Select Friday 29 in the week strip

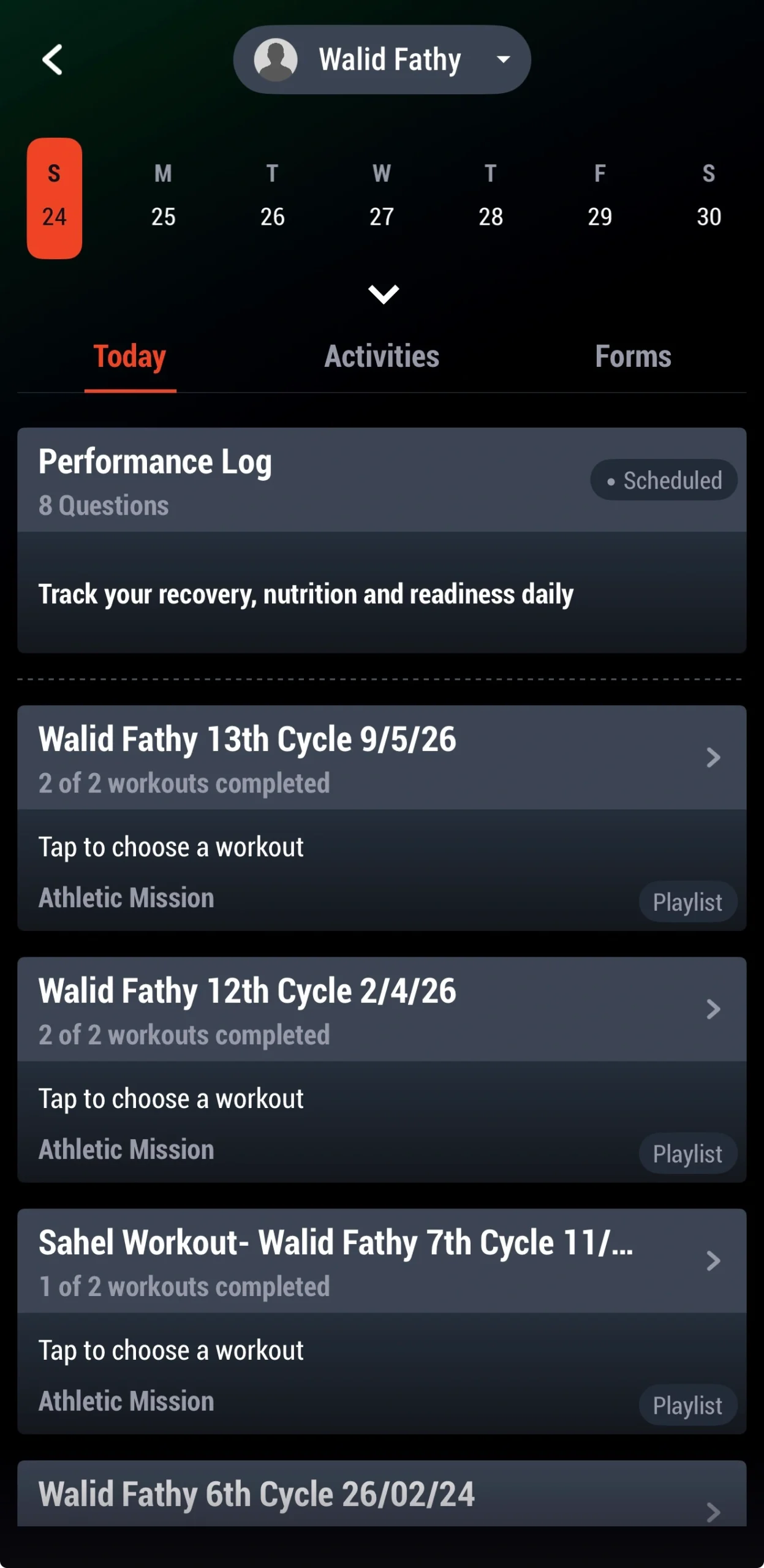(600, 196)
